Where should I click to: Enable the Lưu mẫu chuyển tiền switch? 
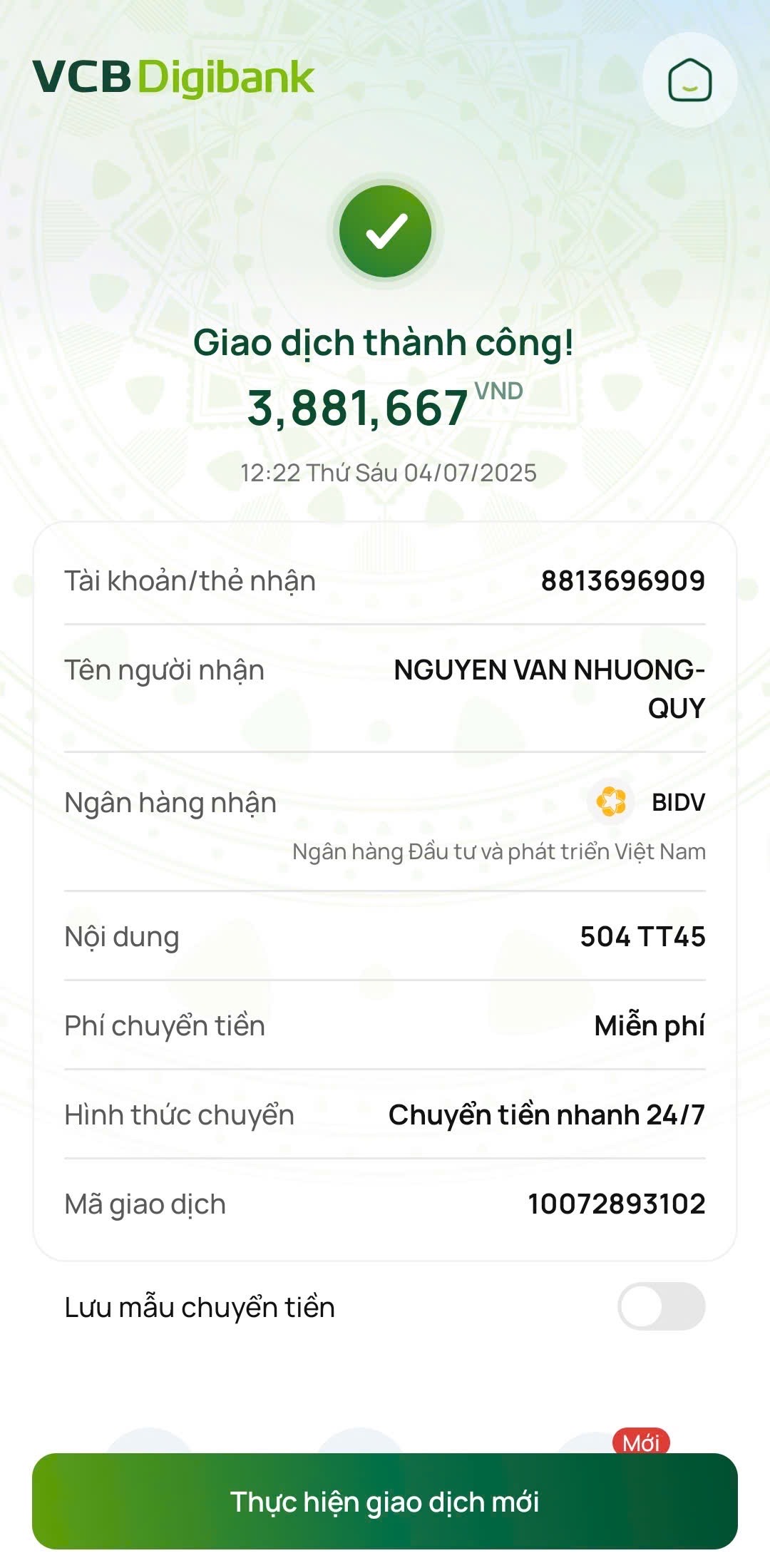pyautogui.click(x=661, y=1306)
